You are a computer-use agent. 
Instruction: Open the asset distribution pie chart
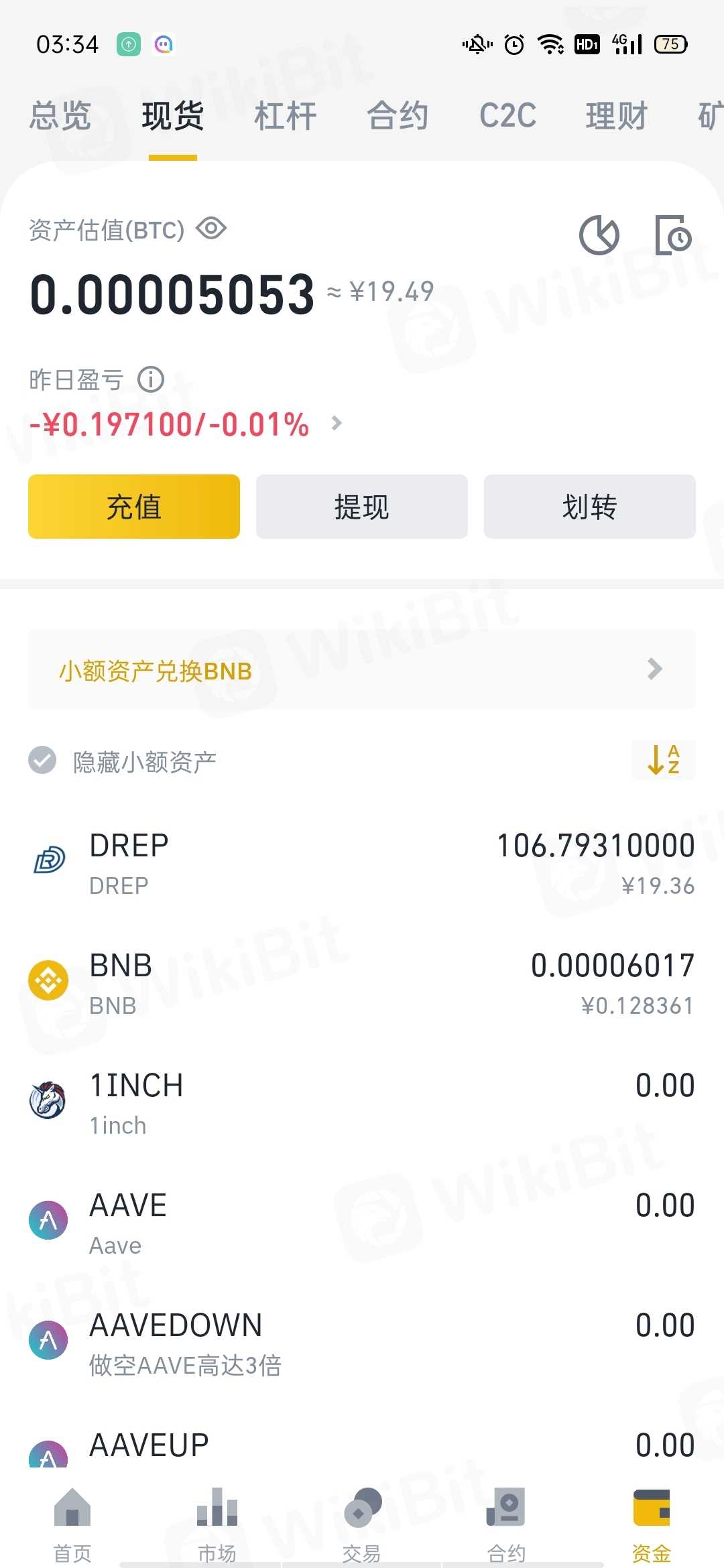(x=599, y=235)
